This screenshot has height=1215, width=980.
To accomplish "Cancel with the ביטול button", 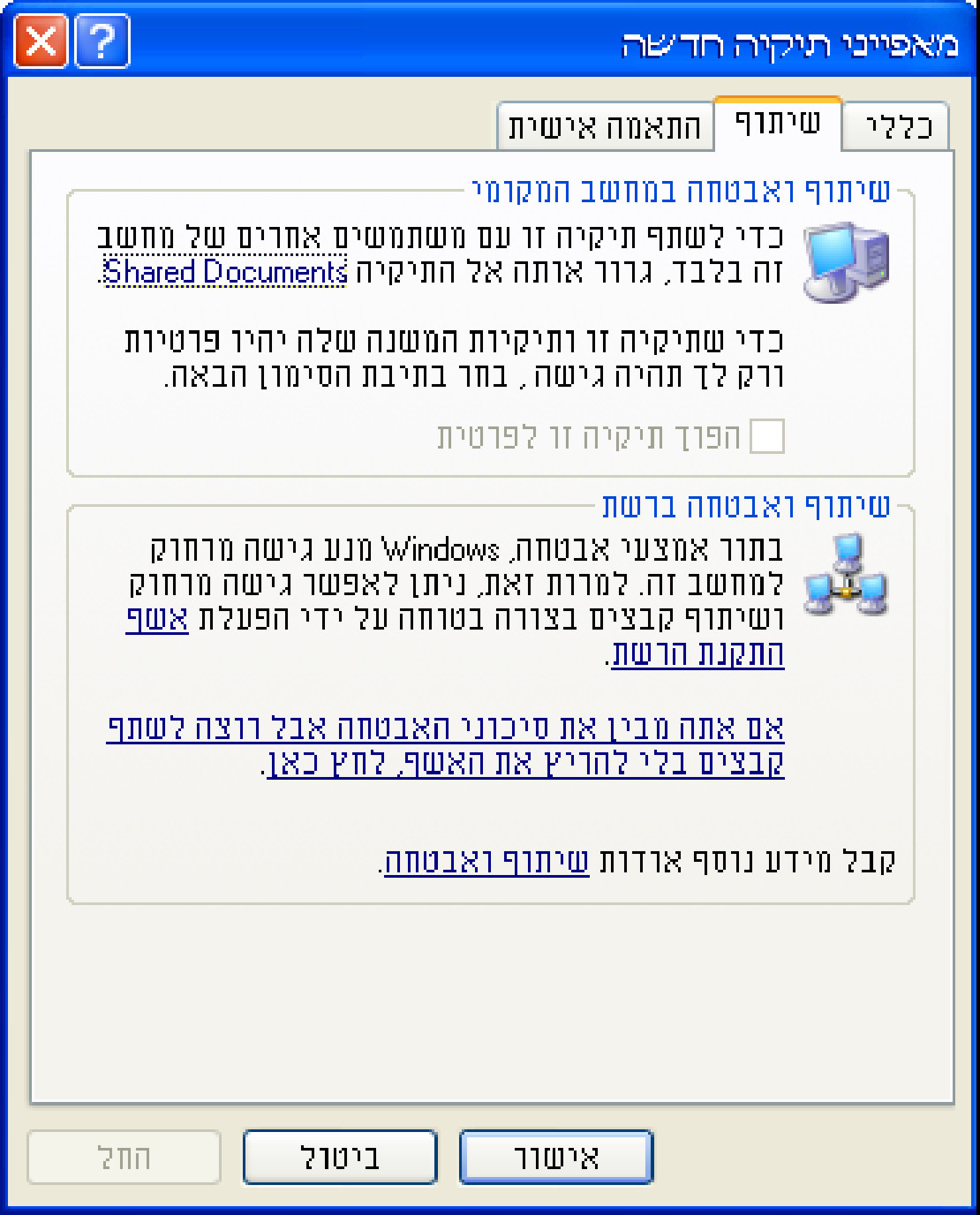I will coord(340,1157).
